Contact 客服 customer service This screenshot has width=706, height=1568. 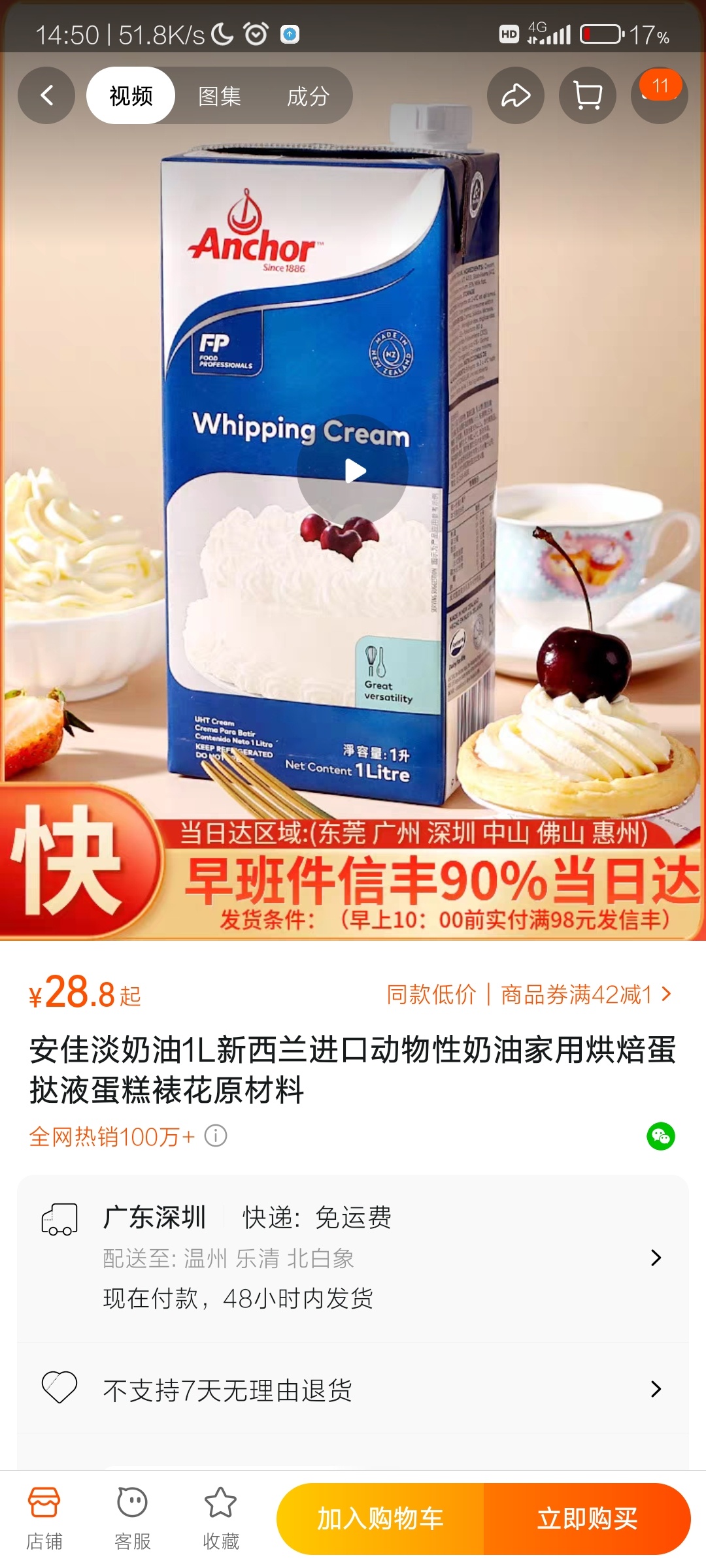[x=132, y=1518]
